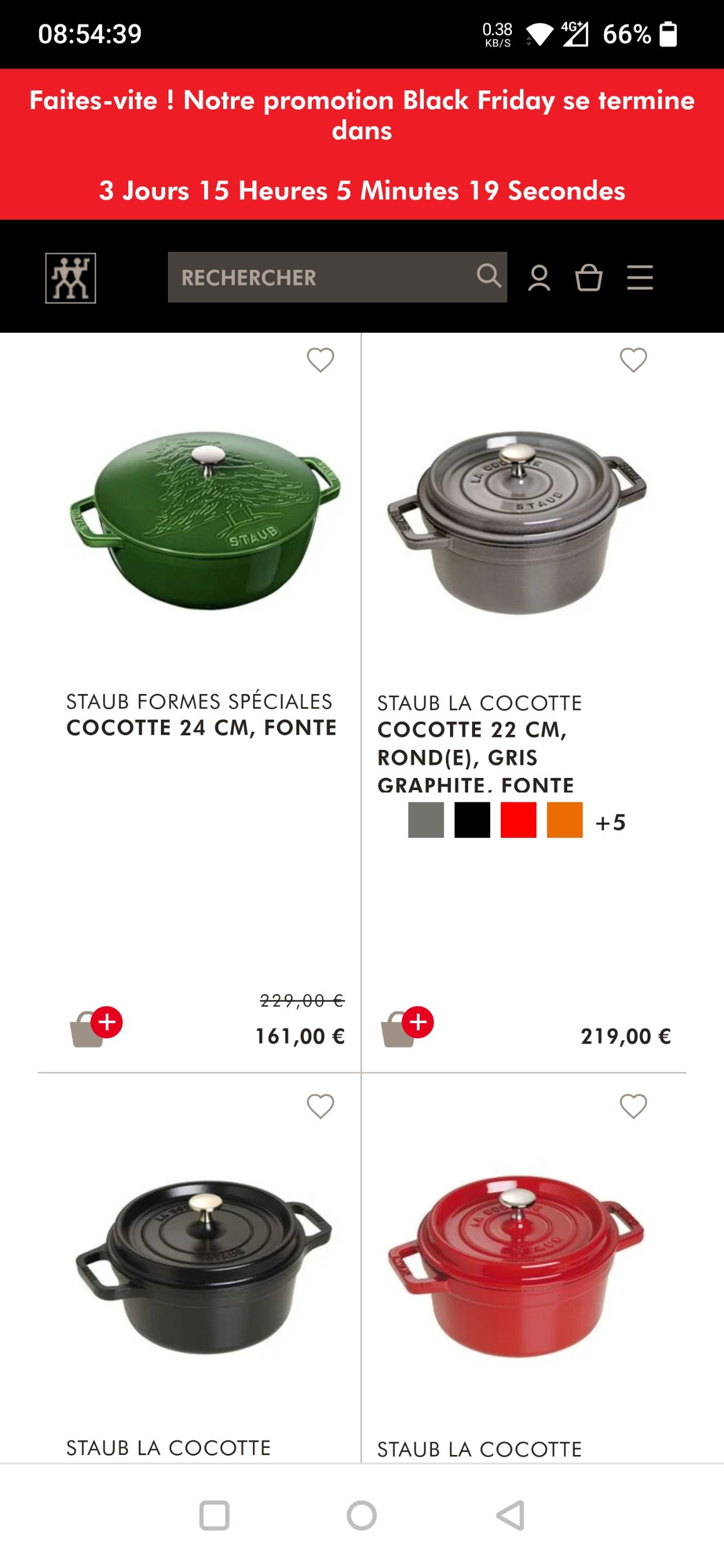Select the grey color swatch
The width and height of the screenshot is (724, 1568).
coord(426,820)
